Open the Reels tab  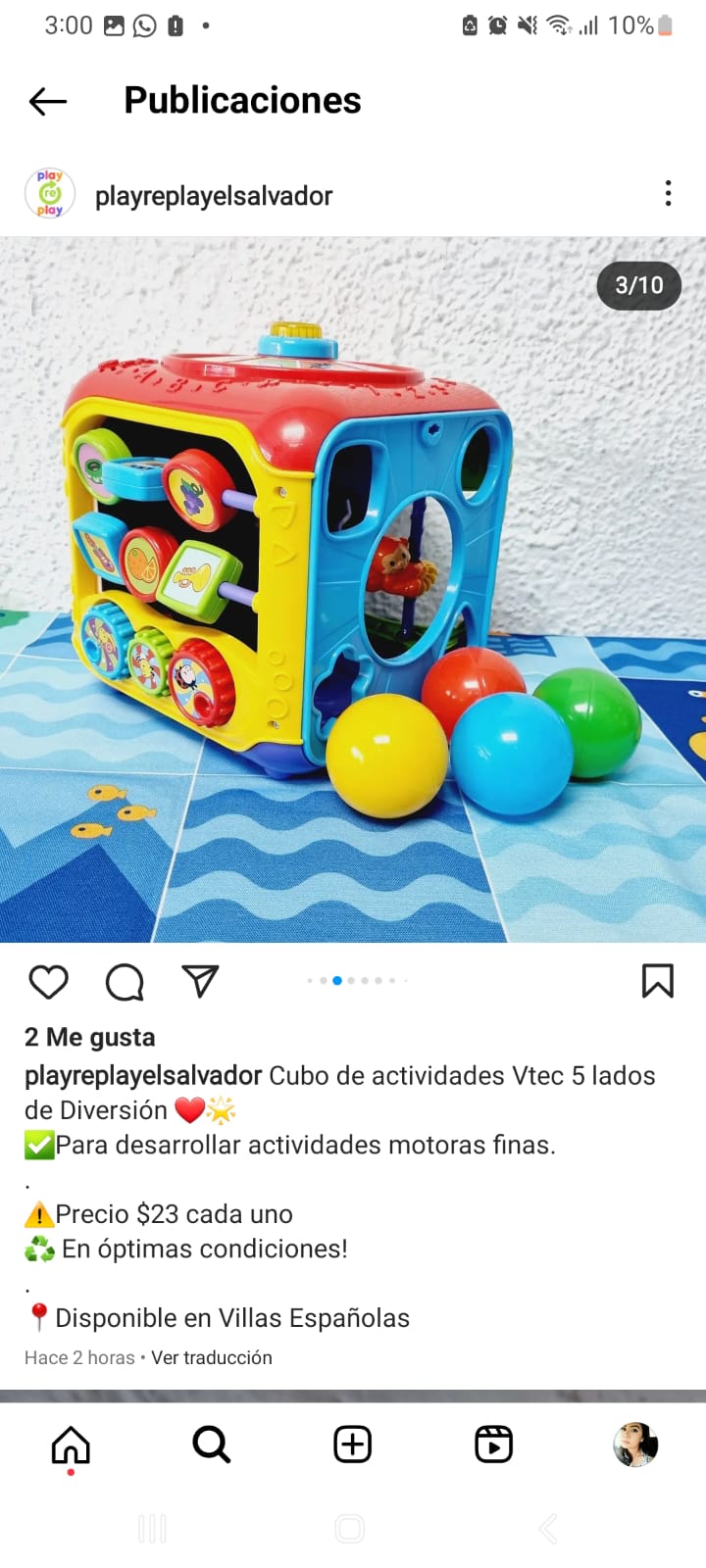[x=493, y=1445]
